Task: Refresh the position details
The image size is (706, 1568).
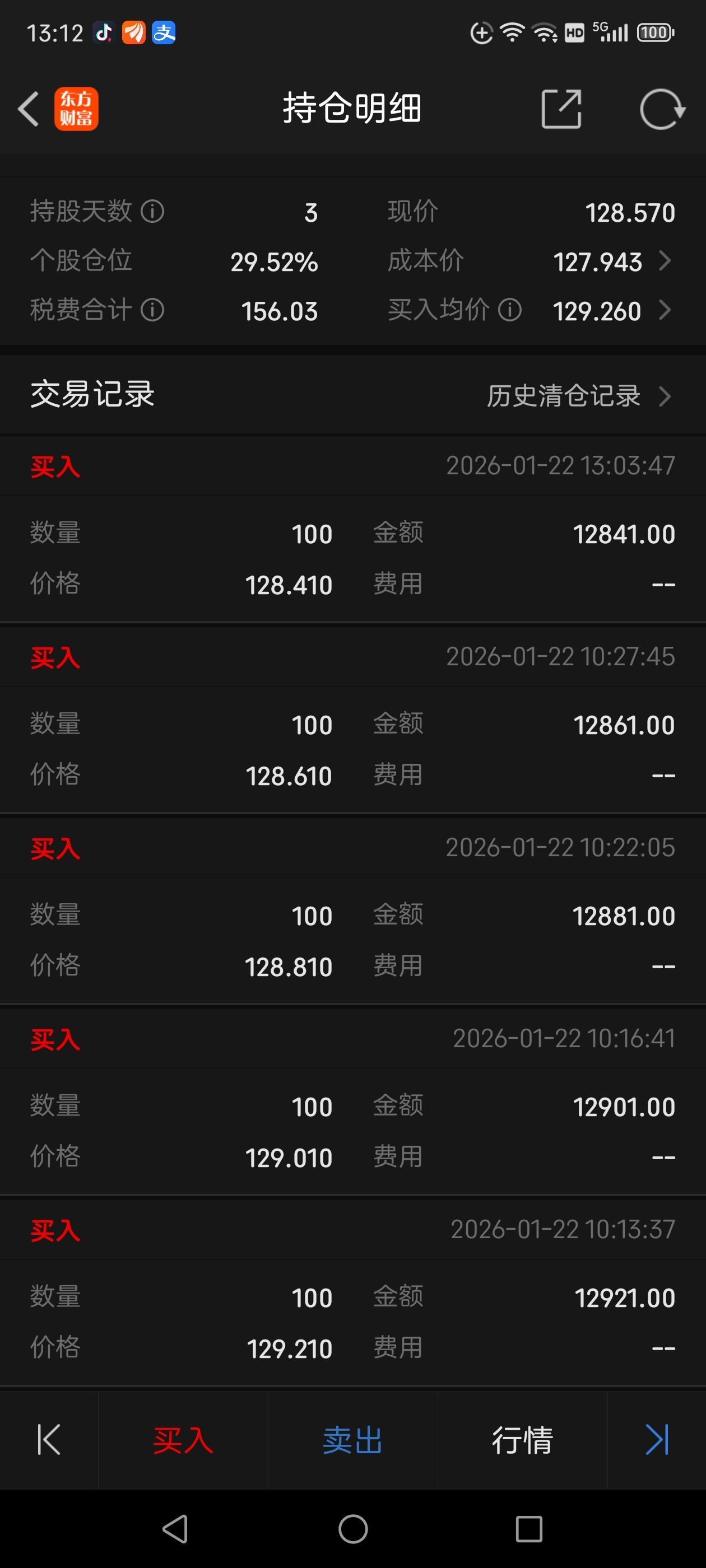Action: [x=662, y=110]
